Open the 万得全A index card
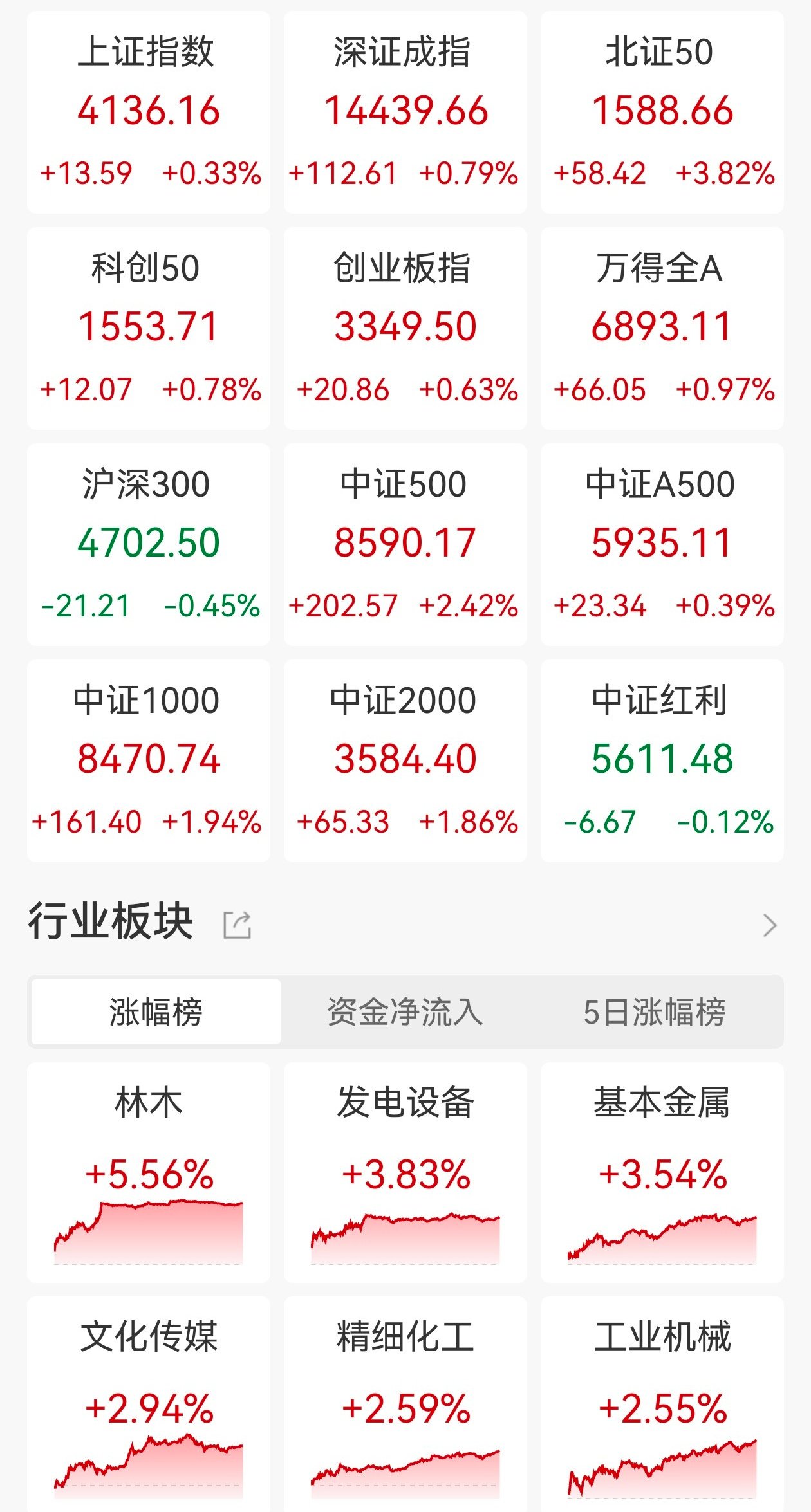 [662, 328]
